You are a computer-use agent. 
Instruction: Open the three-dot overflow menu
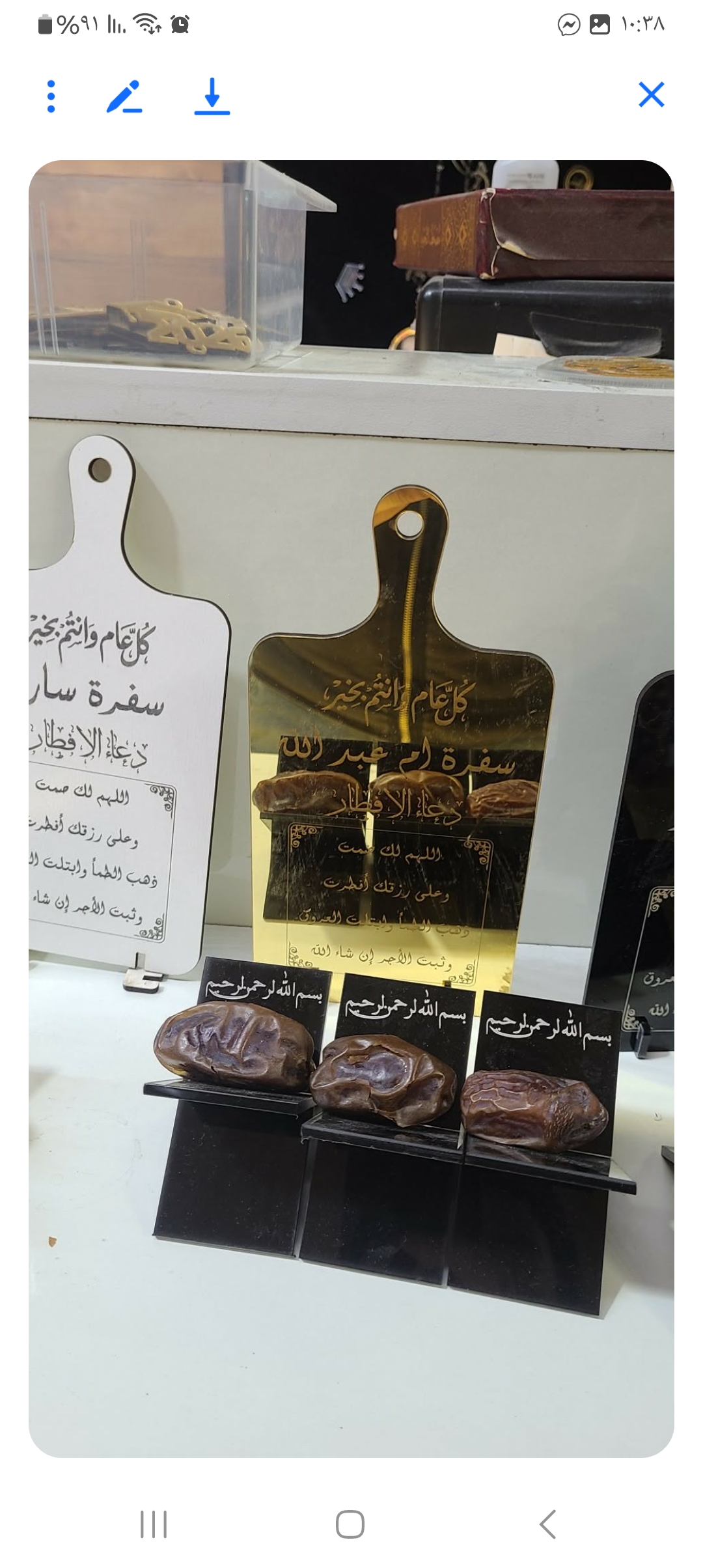(51, 96)
